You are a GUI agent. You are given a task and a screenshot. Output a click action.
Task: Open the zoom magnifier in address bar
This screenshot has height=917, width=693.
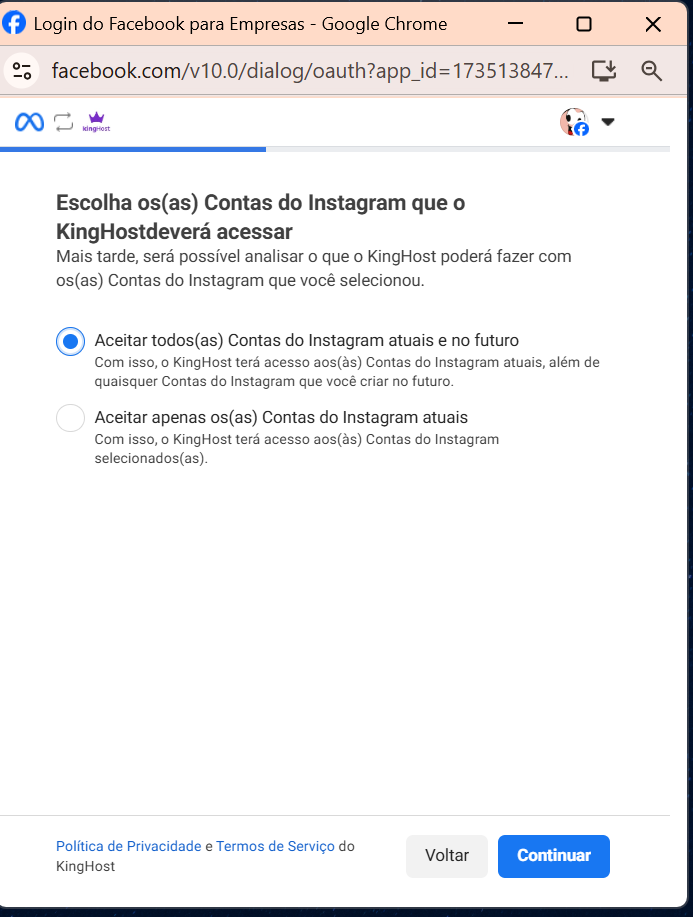tap(652, 70)
